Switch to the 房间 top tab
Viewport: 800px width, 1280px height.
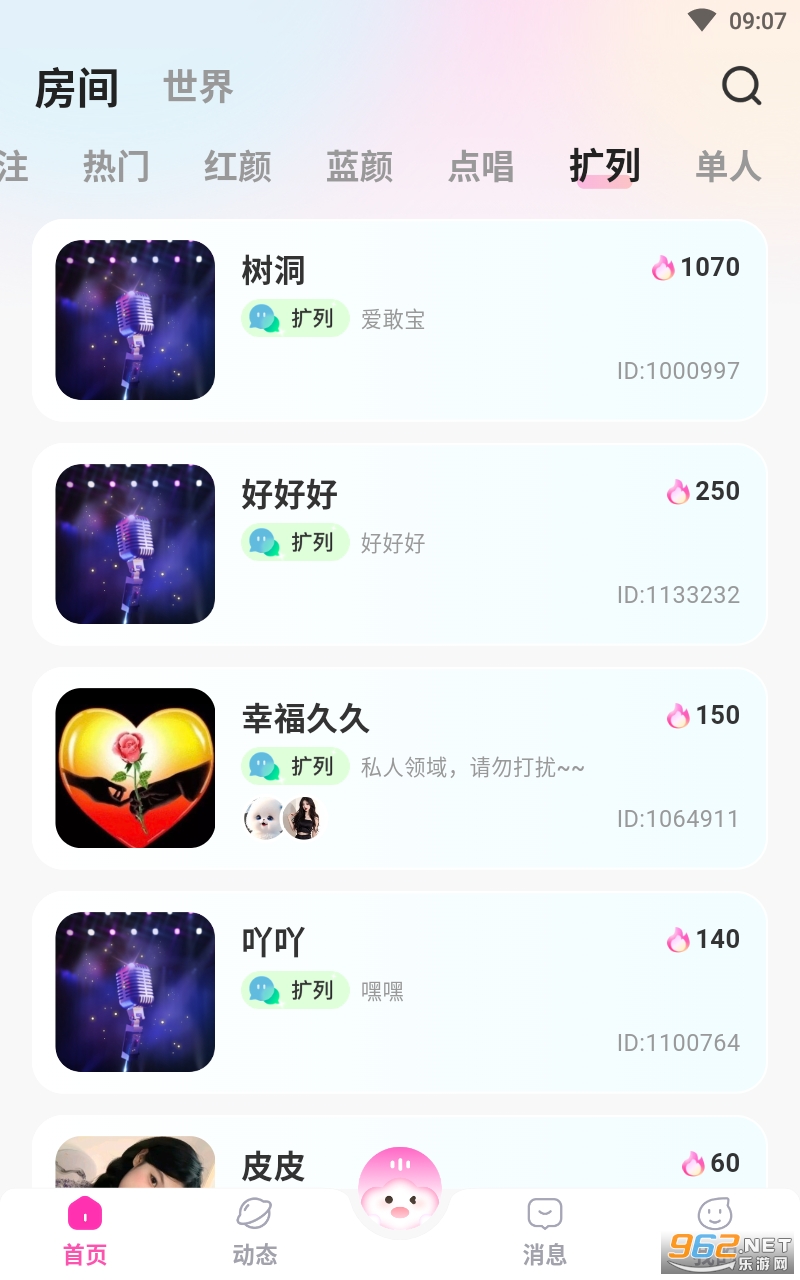[77, 88]
